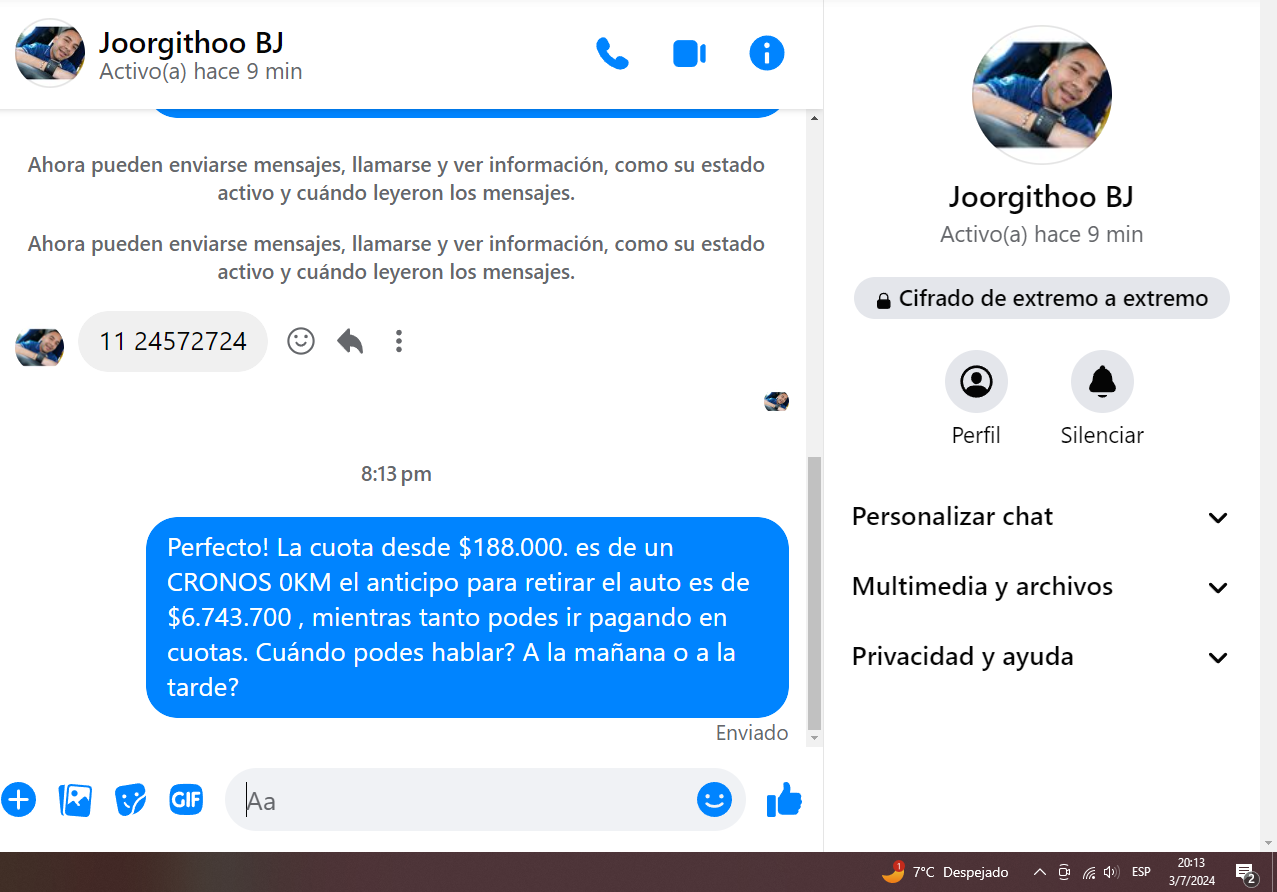Open more options for the 11 24572724 message
The width and height of the screenshot is (1277, 892).
tap(399, 342)
